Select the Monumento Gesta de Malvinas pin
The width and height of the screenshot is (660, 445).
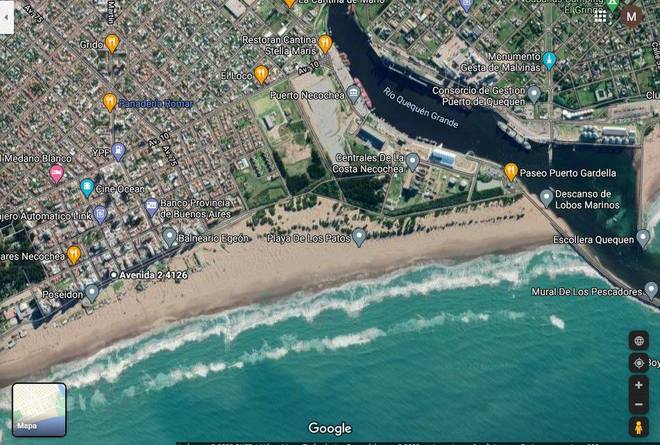[548, 61]
